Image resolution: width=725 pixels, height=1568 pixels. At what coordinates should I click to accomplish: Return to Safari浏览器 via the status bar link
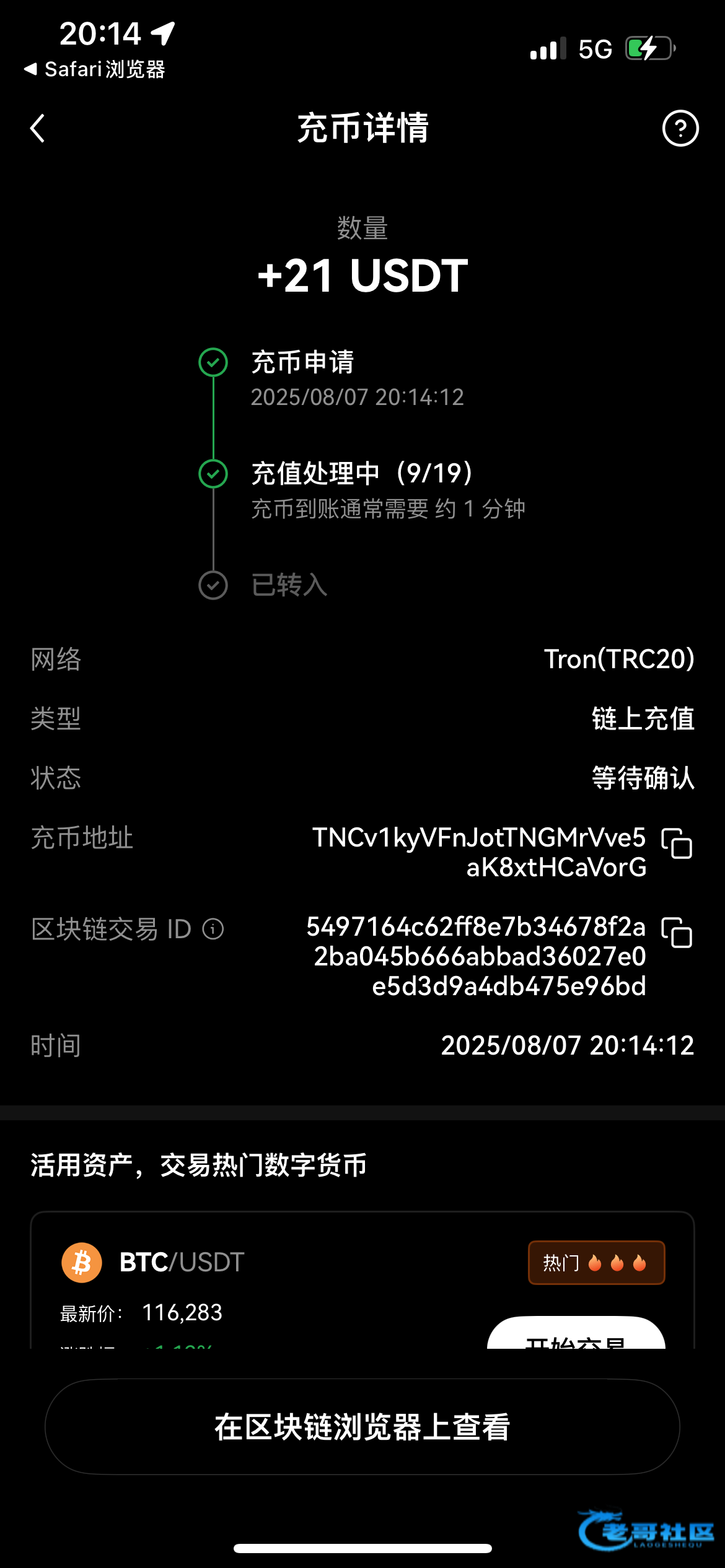[95, 69]
